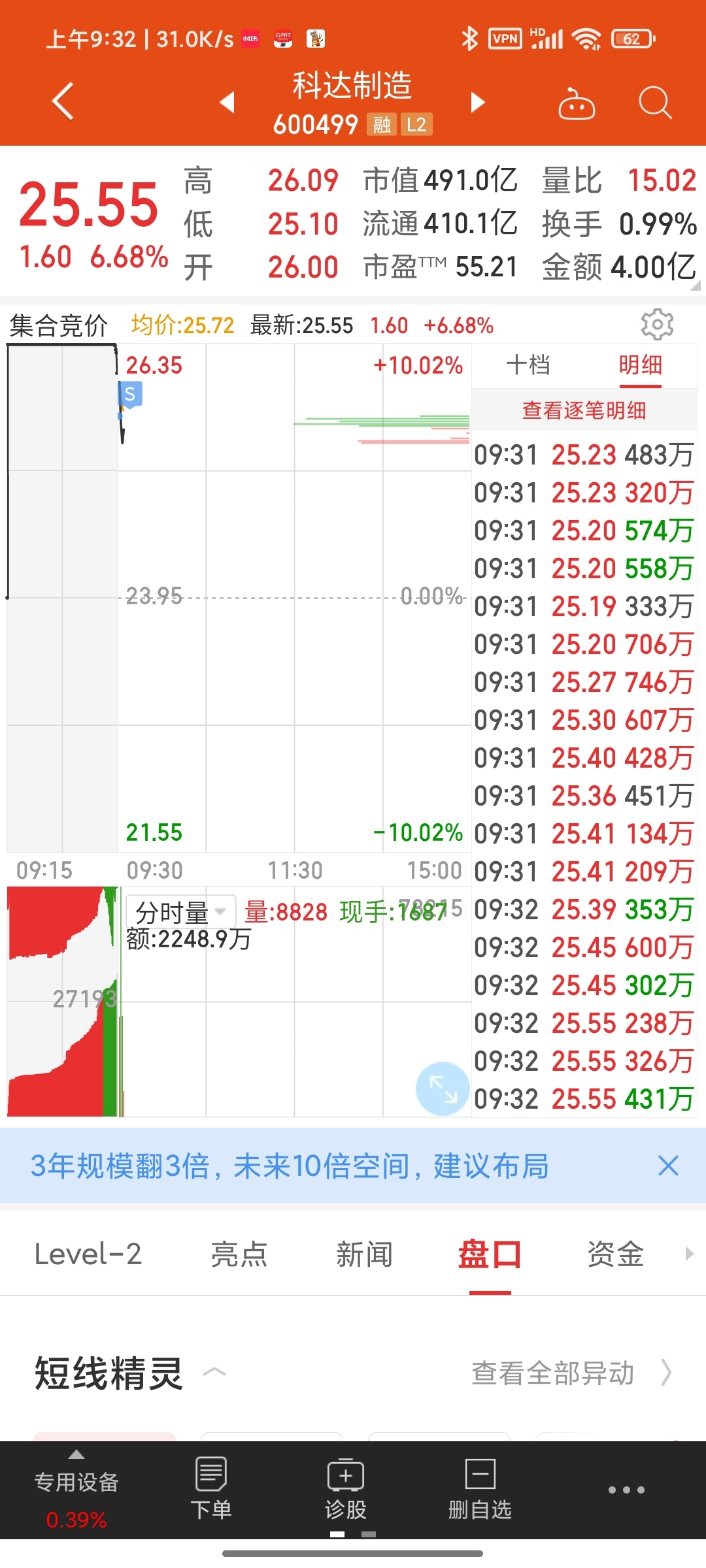Open the robot assistant icon
The height and width of the screenshot is (1568, 706).
tap(576, 103)
